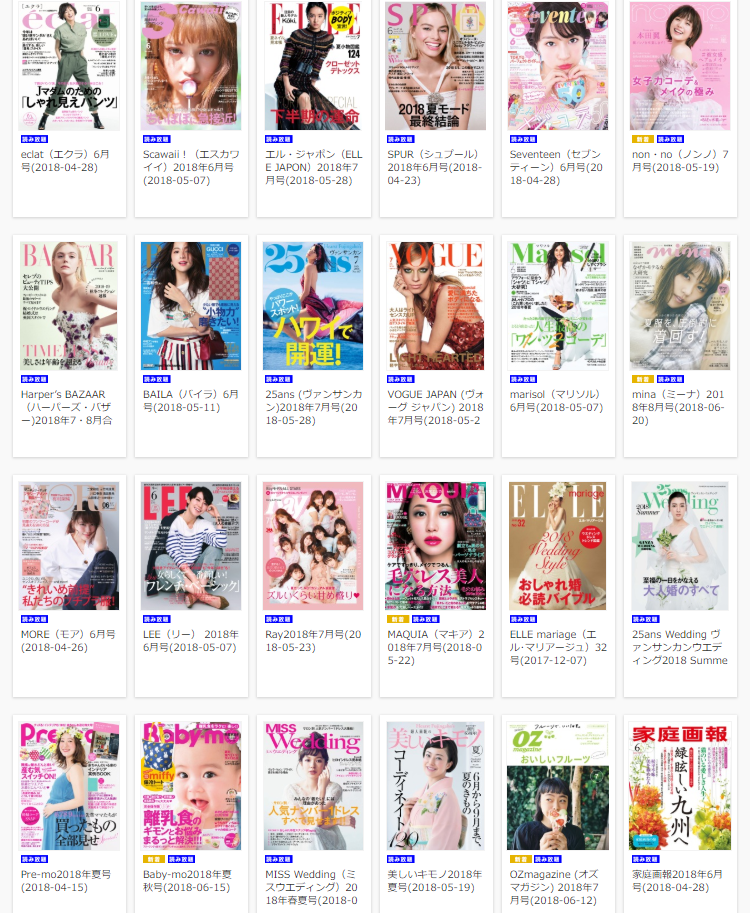Select marisol June issue
This screenshot has height=913, width=750.
point(557,305)
